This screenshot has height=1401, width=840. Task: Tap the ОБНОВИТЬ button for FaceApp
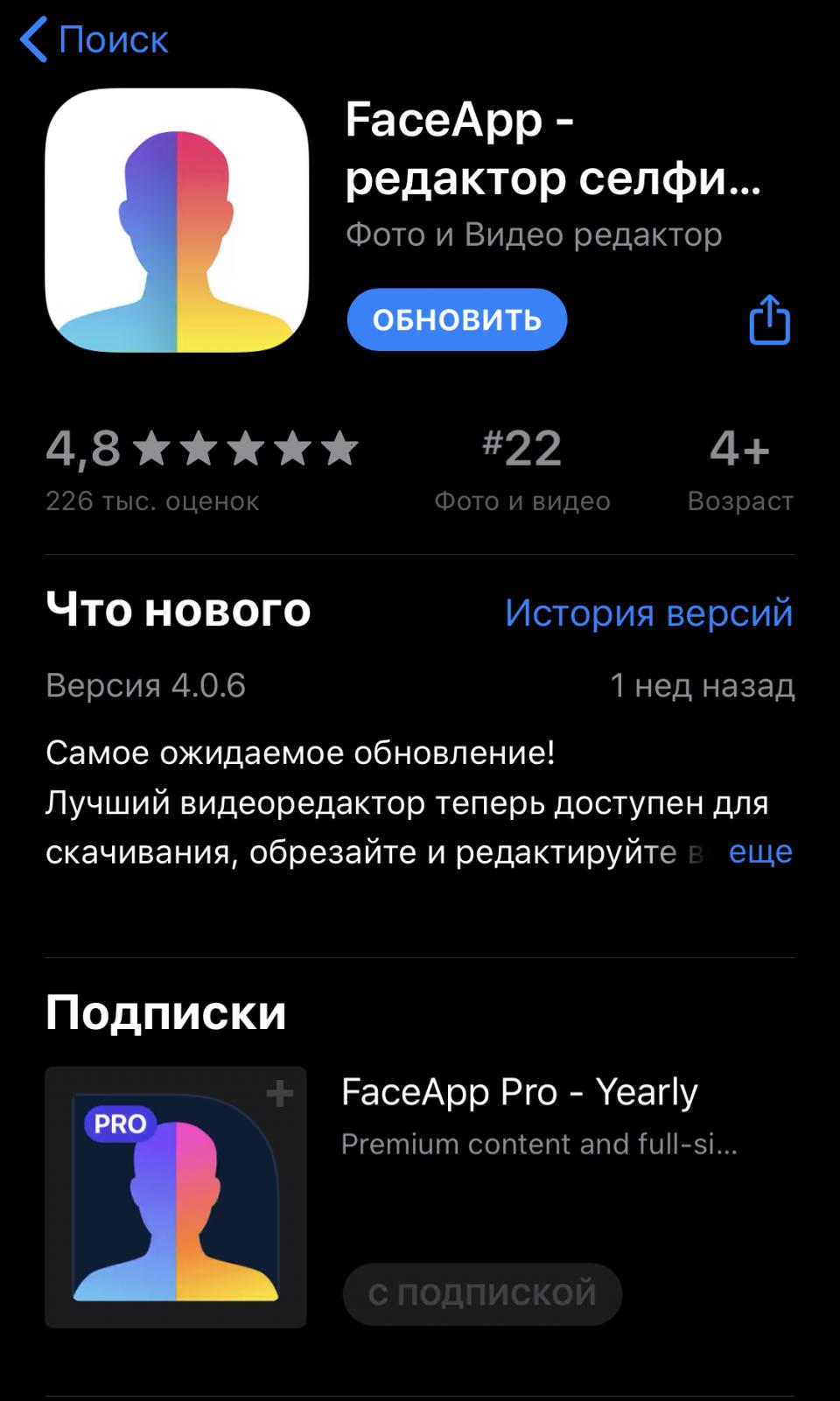tap(457, 319)
